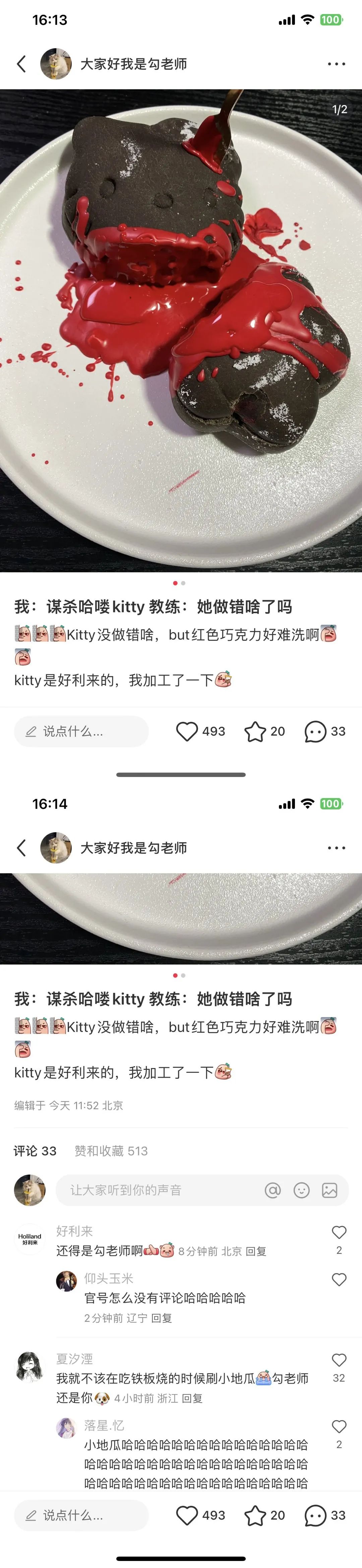Switch to the 赞和收藏 513 tab
The width and height of the screenshot is (362, 1568).
111,1151
